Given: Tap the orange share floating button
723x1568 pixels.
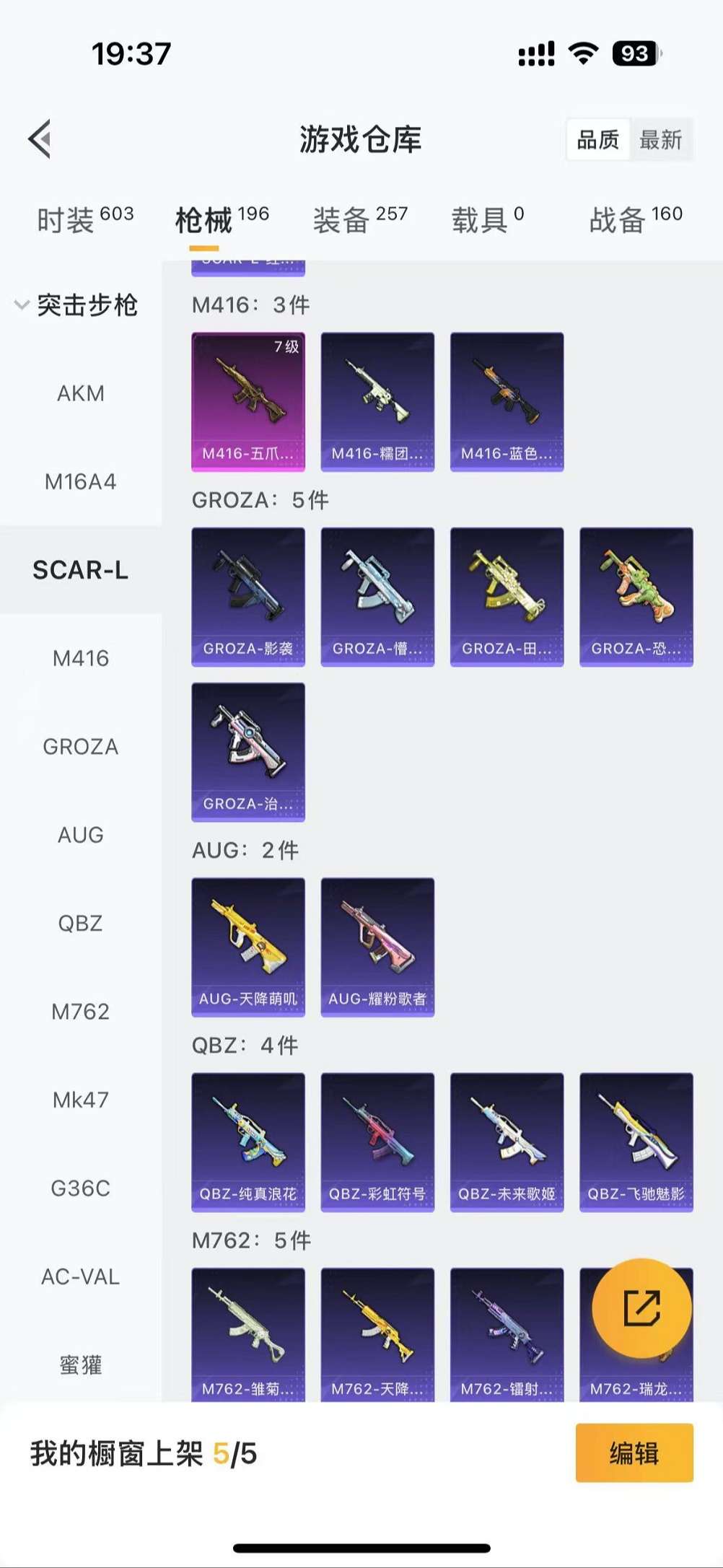Looking at the screenshot, I should pos(641,1308).
